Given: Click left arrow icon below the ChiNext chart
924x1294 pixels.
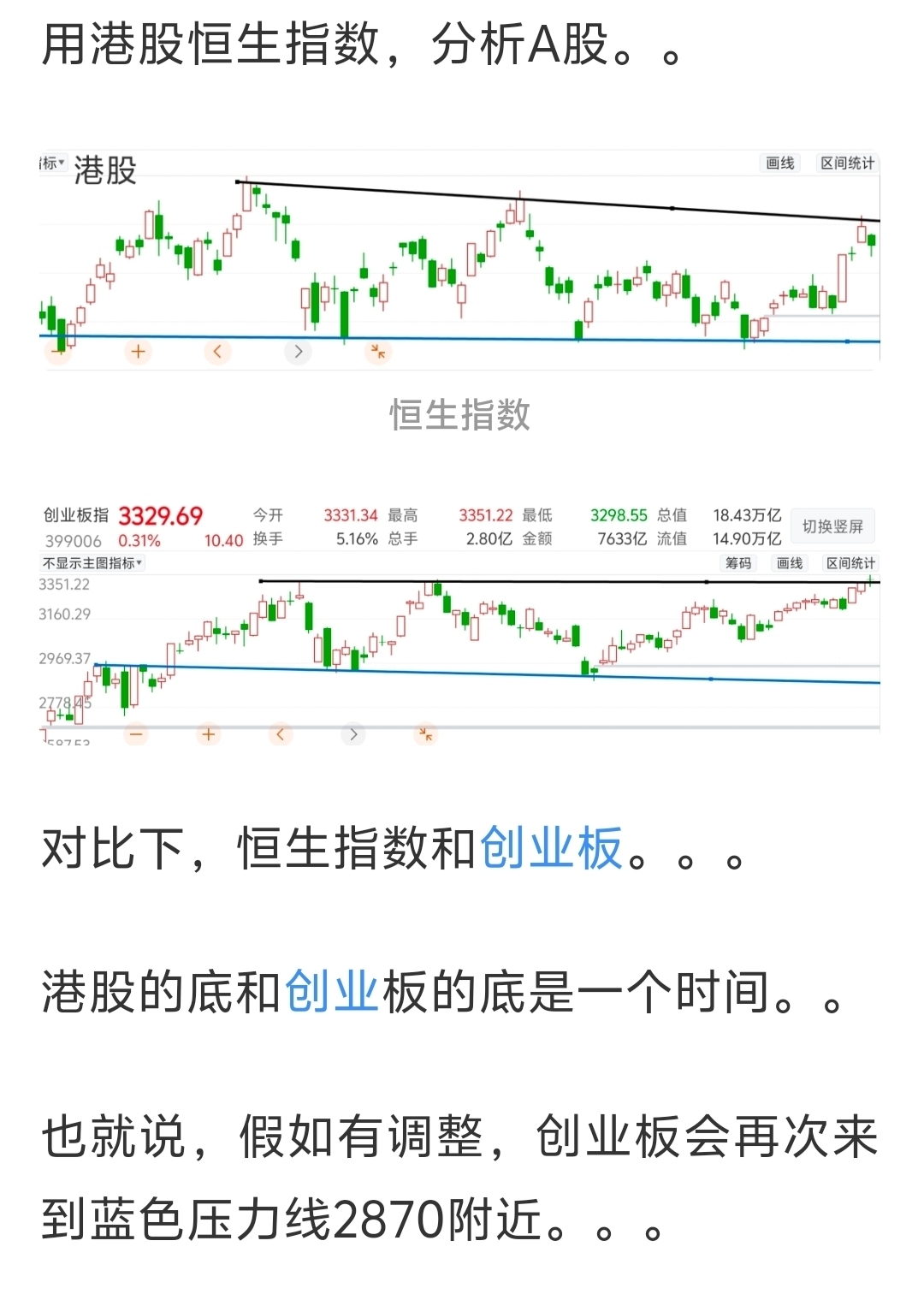Looking at the screenshot, I should 281,734.
